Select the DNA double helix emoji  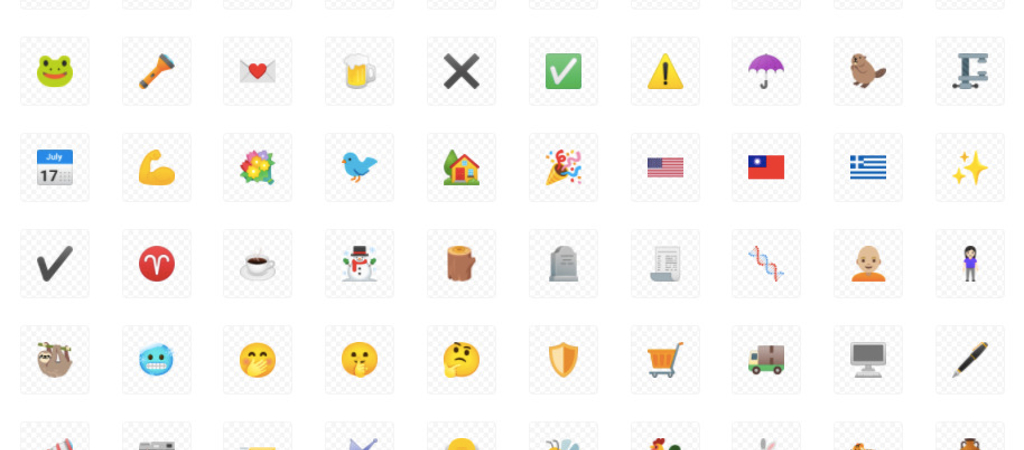pyautogui.click(x=766, y=264)
